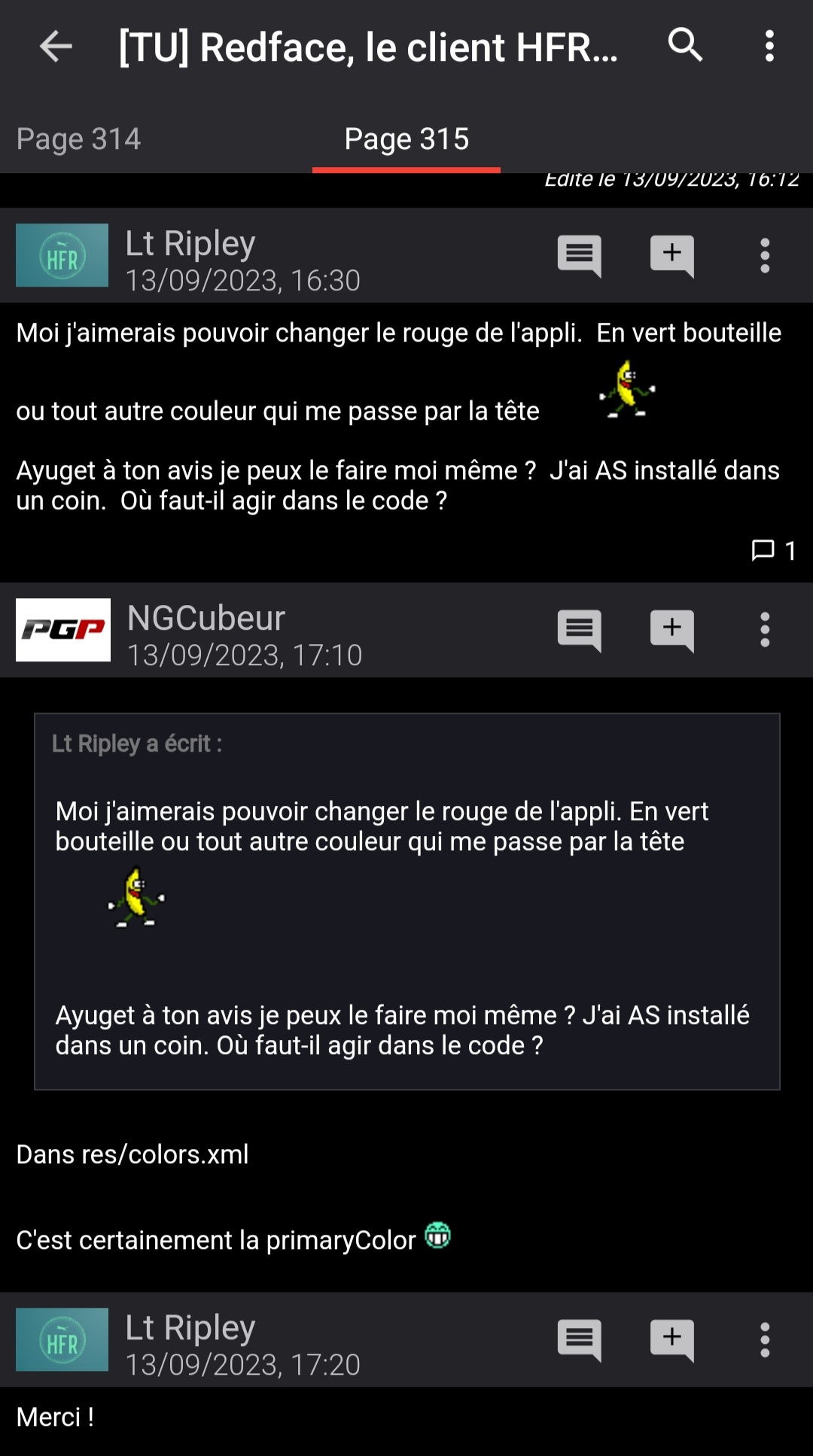Open Lt Ripley's avatar on the 16:30 post

[62, 256]
